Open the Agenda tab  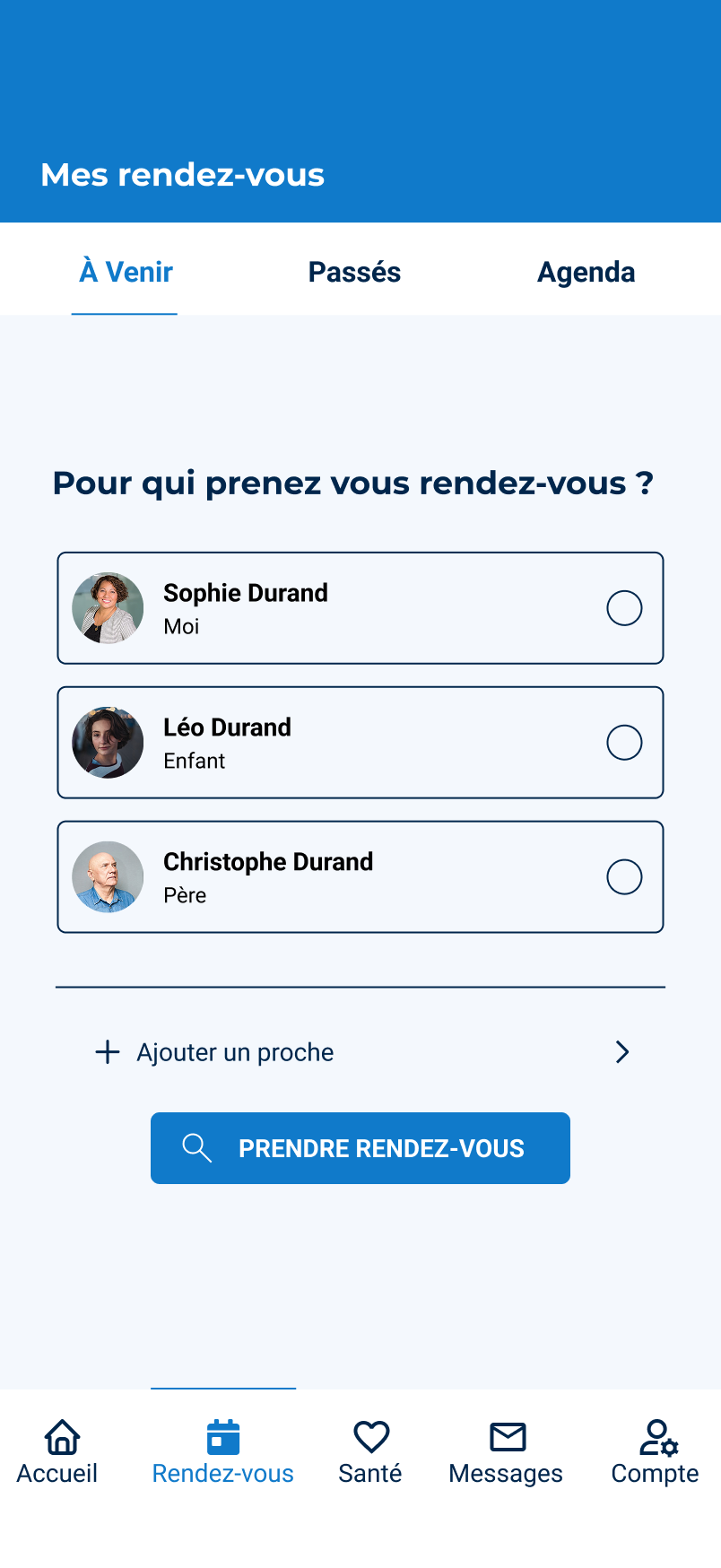pos(586,272)
